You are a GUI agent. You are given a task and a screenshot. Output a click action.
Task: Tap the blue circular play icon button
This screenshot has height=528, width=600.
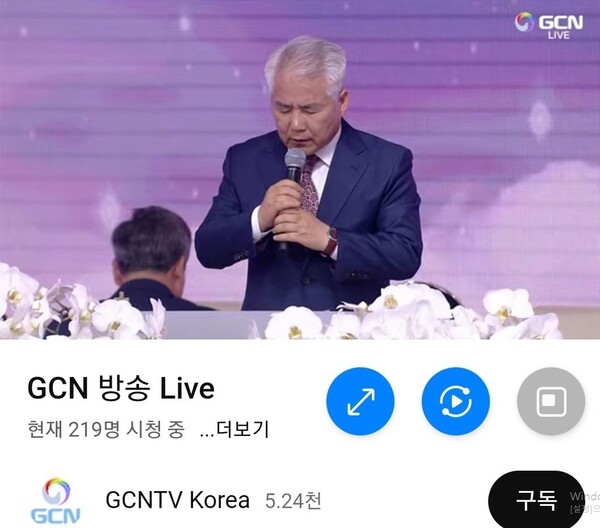(x=455, y=402)
